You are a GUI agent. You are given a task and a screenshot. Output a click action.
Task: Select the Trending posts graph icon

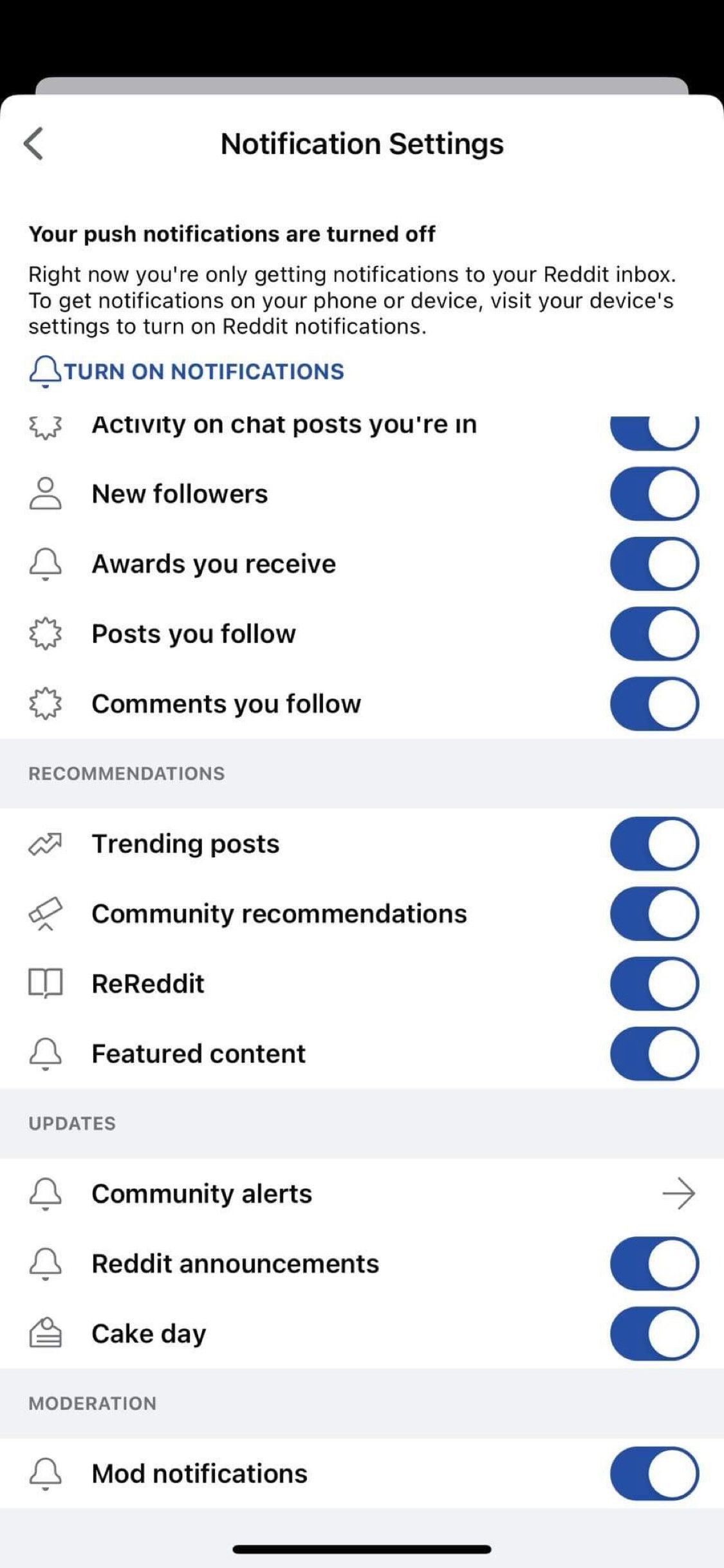[45, 844]
